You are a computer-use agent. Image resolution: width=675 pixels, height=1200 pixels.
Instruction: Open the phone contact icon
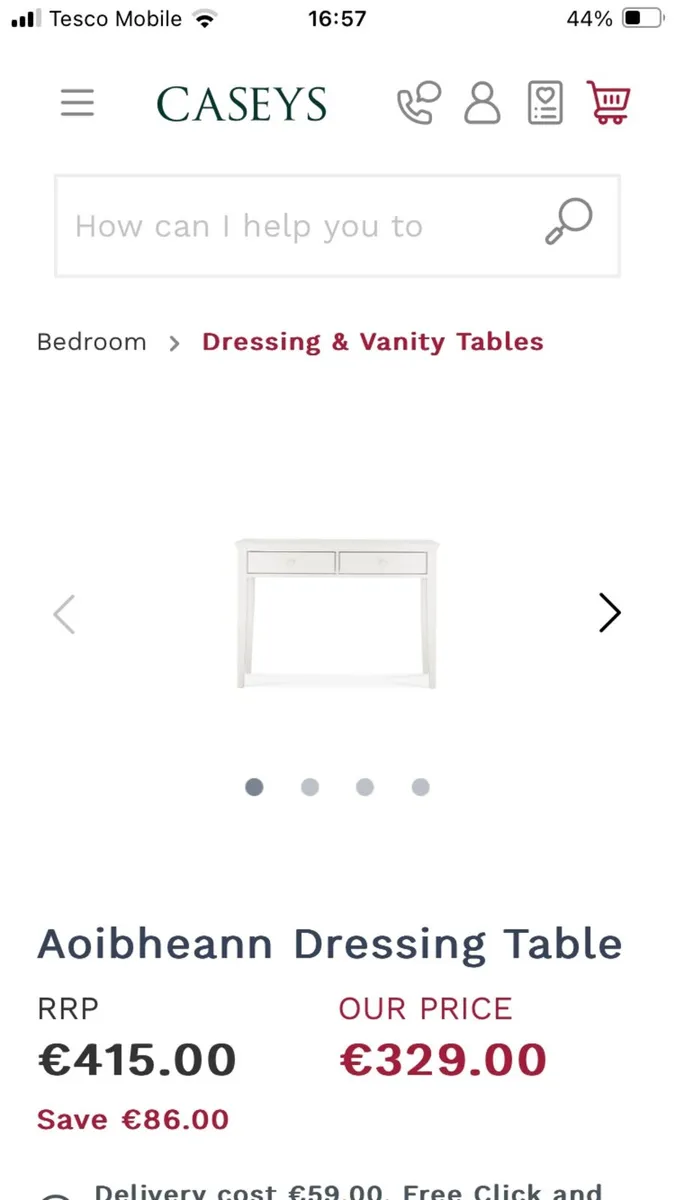(x=418, y=103)
